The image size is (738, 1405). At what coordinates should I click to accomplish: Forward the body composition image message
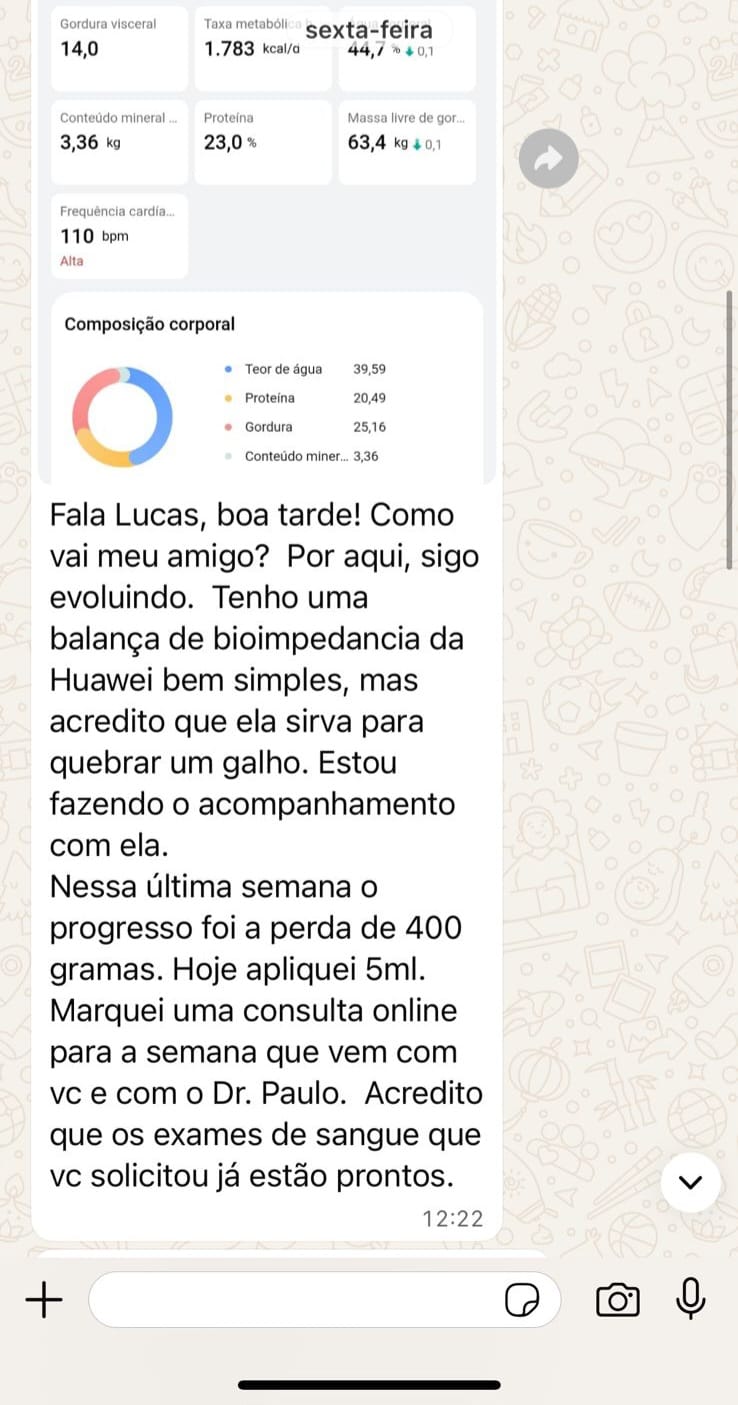[x=548, y=159]
